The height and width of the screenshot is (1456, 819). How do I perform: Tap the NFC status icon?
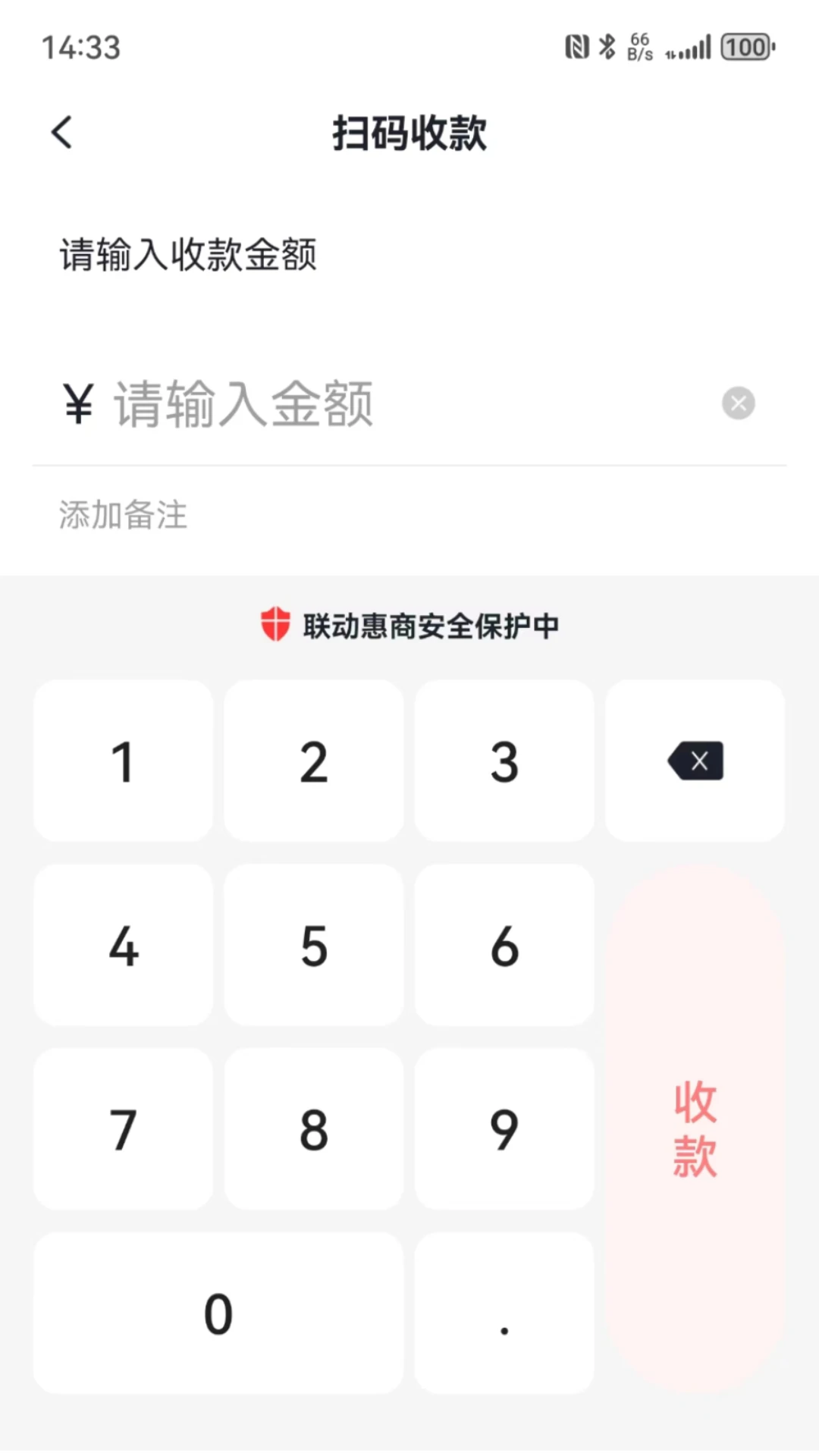pos(576,45)
